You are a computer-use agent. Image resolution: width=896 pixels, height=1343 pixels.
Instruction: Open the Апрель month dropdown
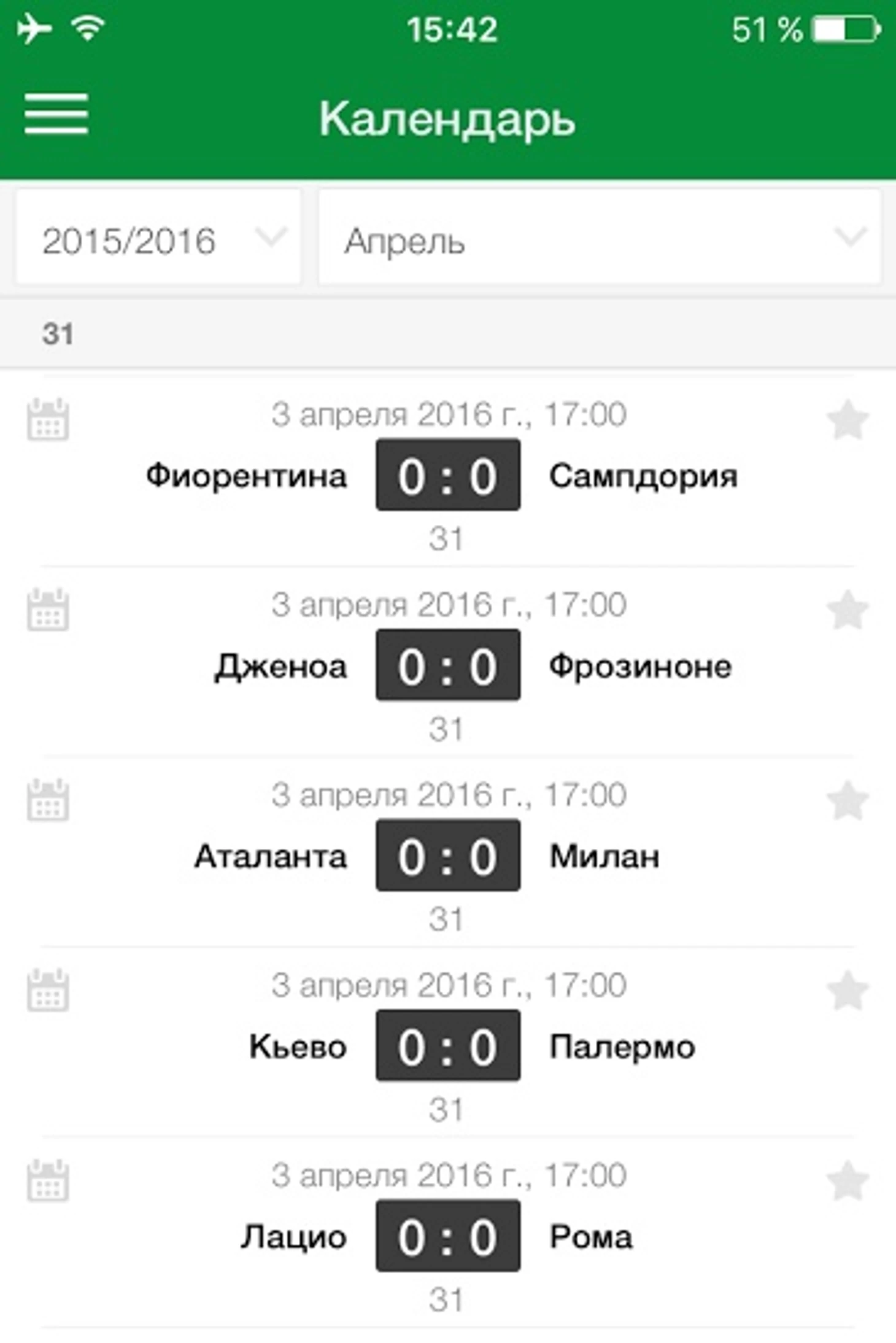click(x=599, y=238)
